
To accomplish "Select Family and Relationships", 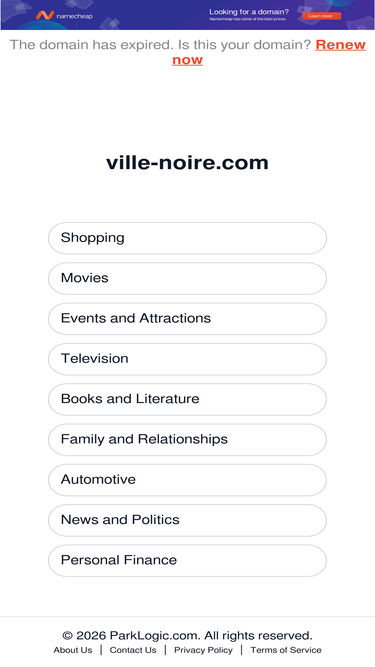I will 188,440.
